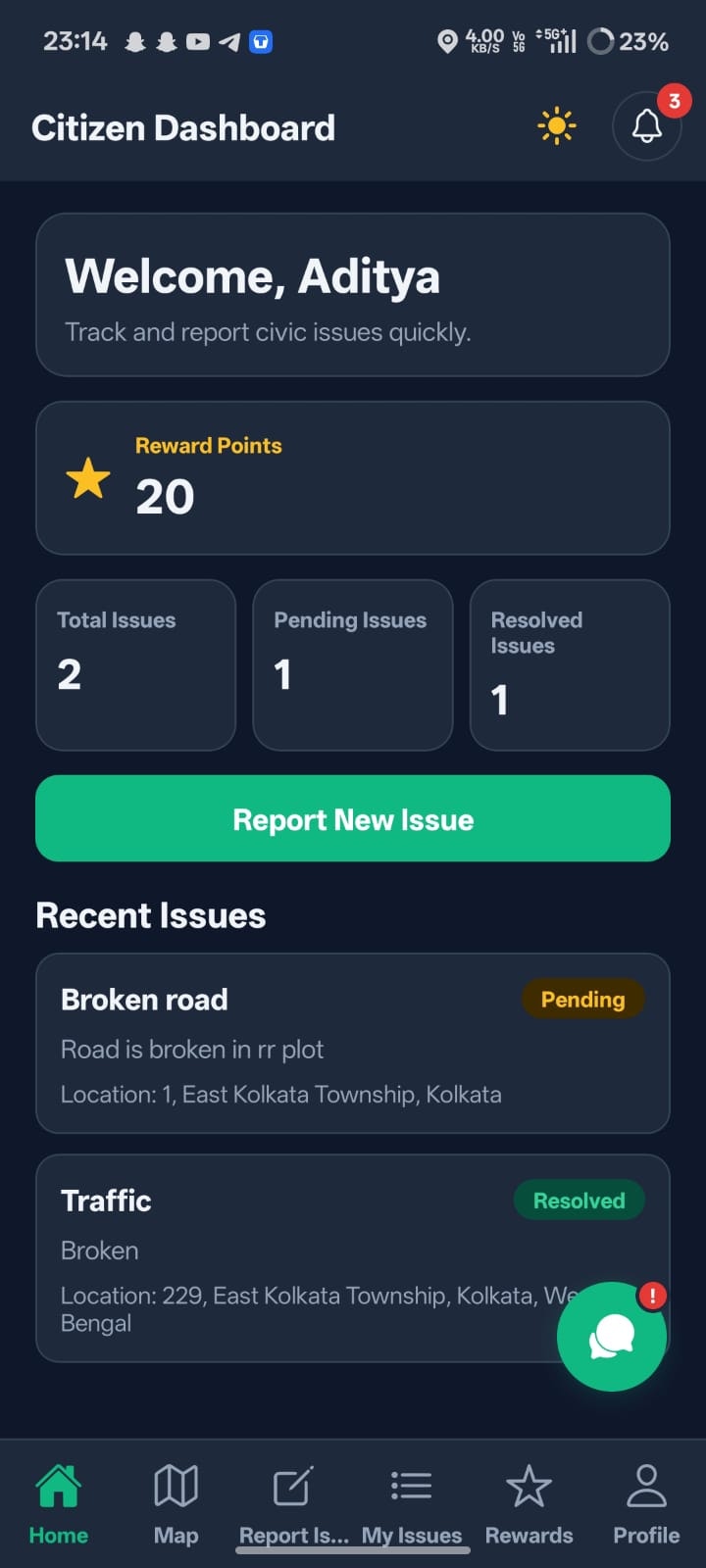706x1568 pixels.
Task: Select the Rewards star icon
Action: tap(529, 1485)
